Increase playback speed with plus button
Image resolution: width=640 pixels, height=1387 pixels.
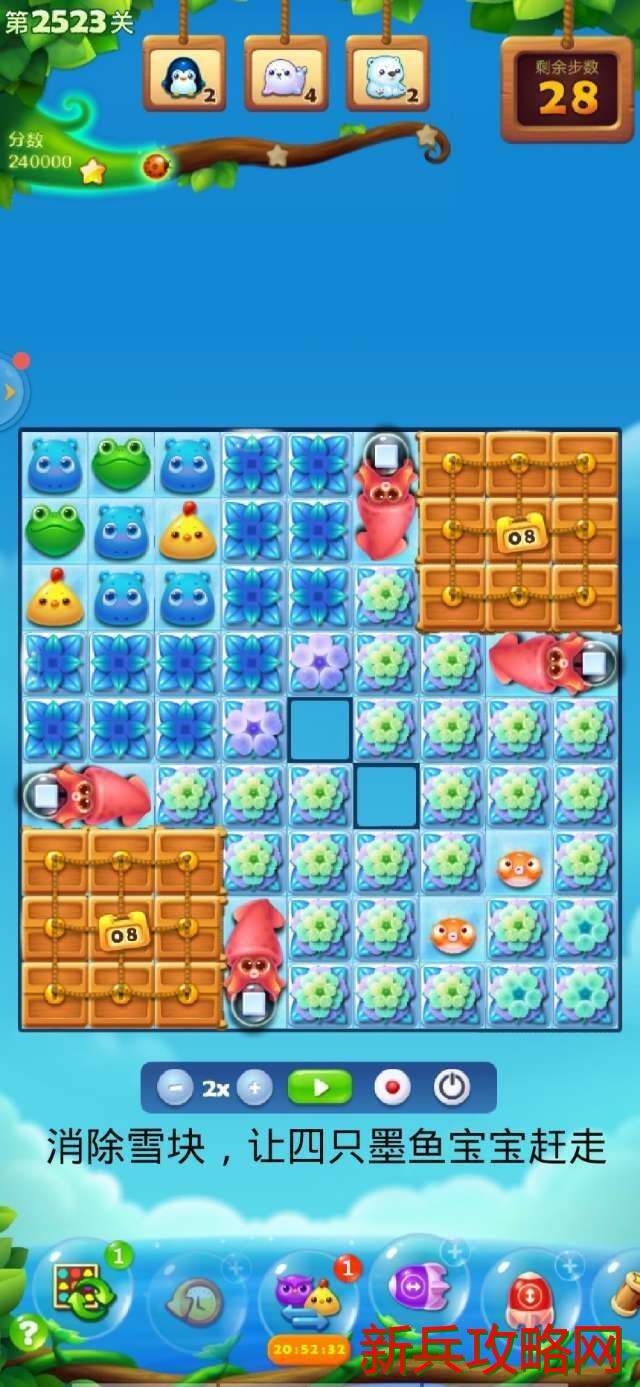pos(255,1088)
